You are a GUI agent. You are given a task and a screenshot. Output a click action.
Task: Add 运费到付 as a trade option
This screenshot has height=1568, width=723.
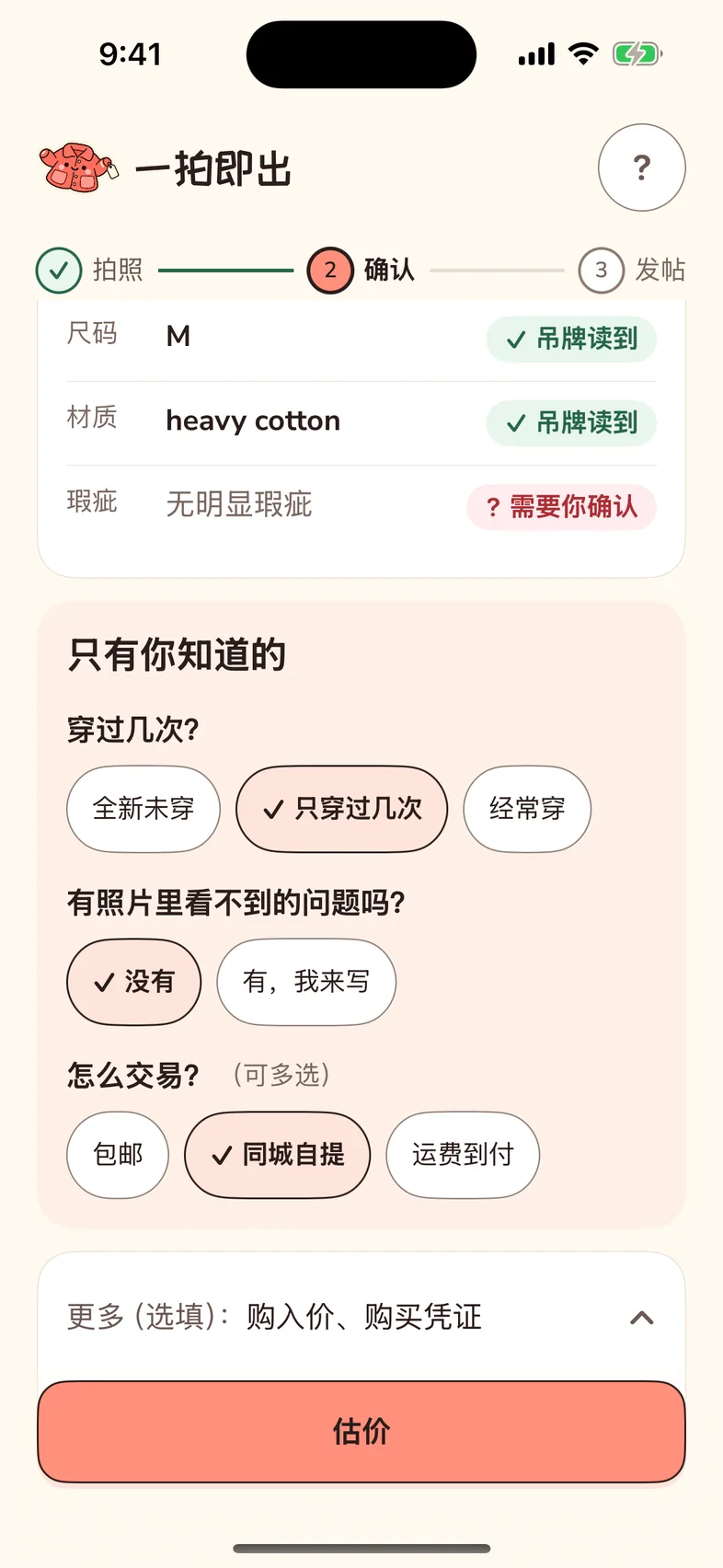pos(463,1155)
